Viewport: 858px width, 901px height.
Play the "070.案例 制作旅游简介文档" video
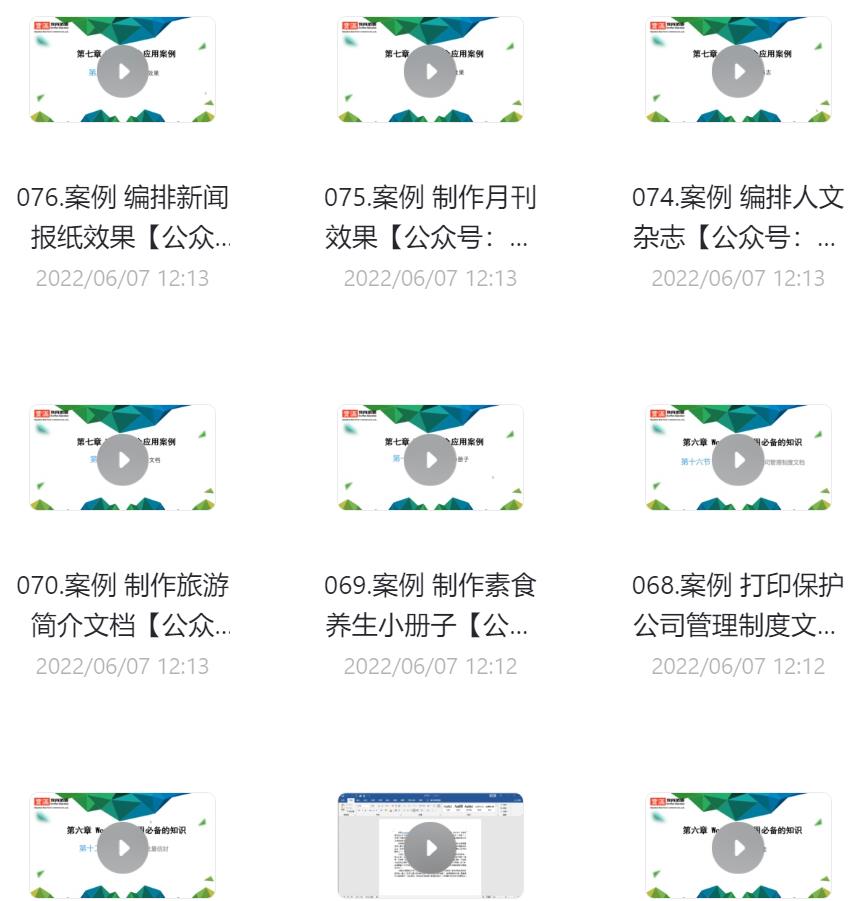(122, 458)
